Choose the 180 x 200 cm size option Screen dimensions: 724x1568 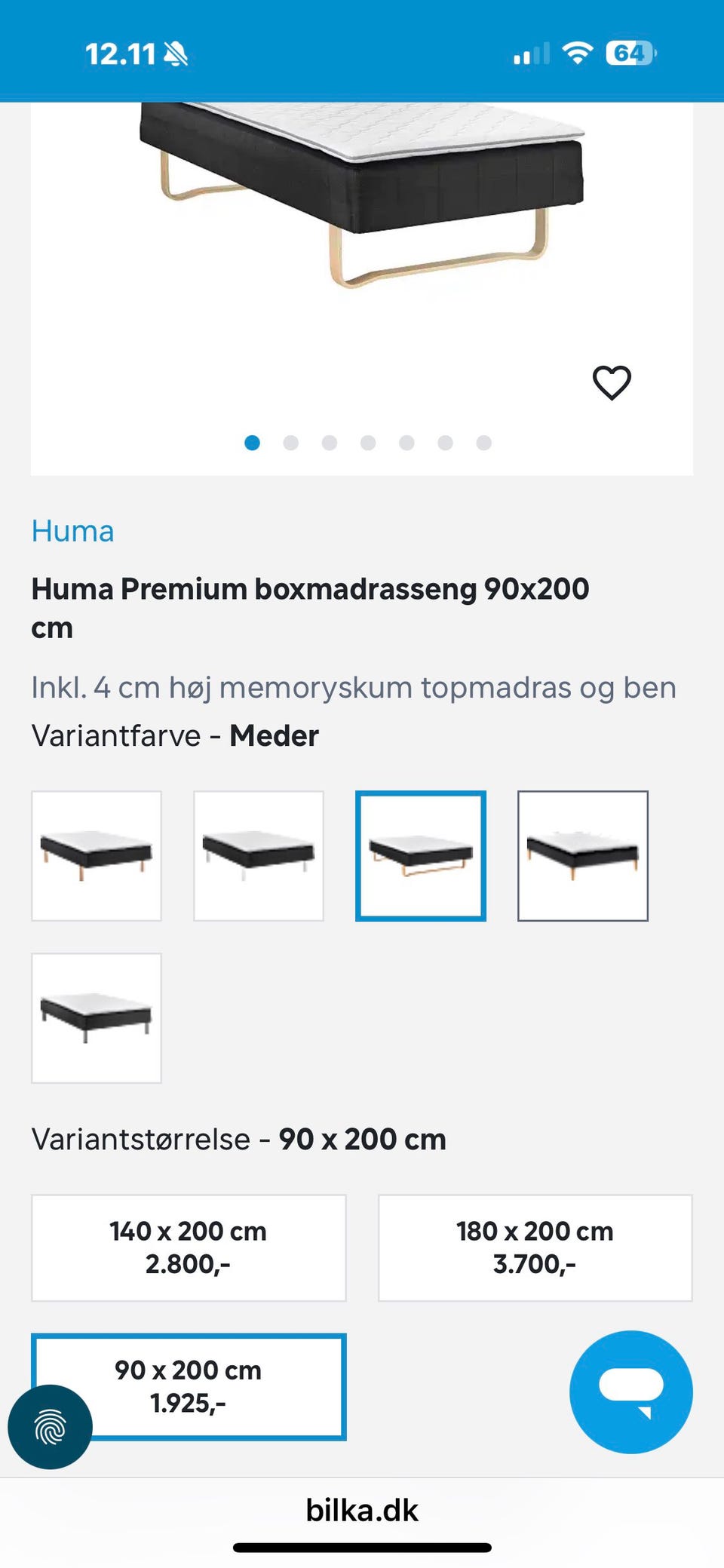[535, 1247]
